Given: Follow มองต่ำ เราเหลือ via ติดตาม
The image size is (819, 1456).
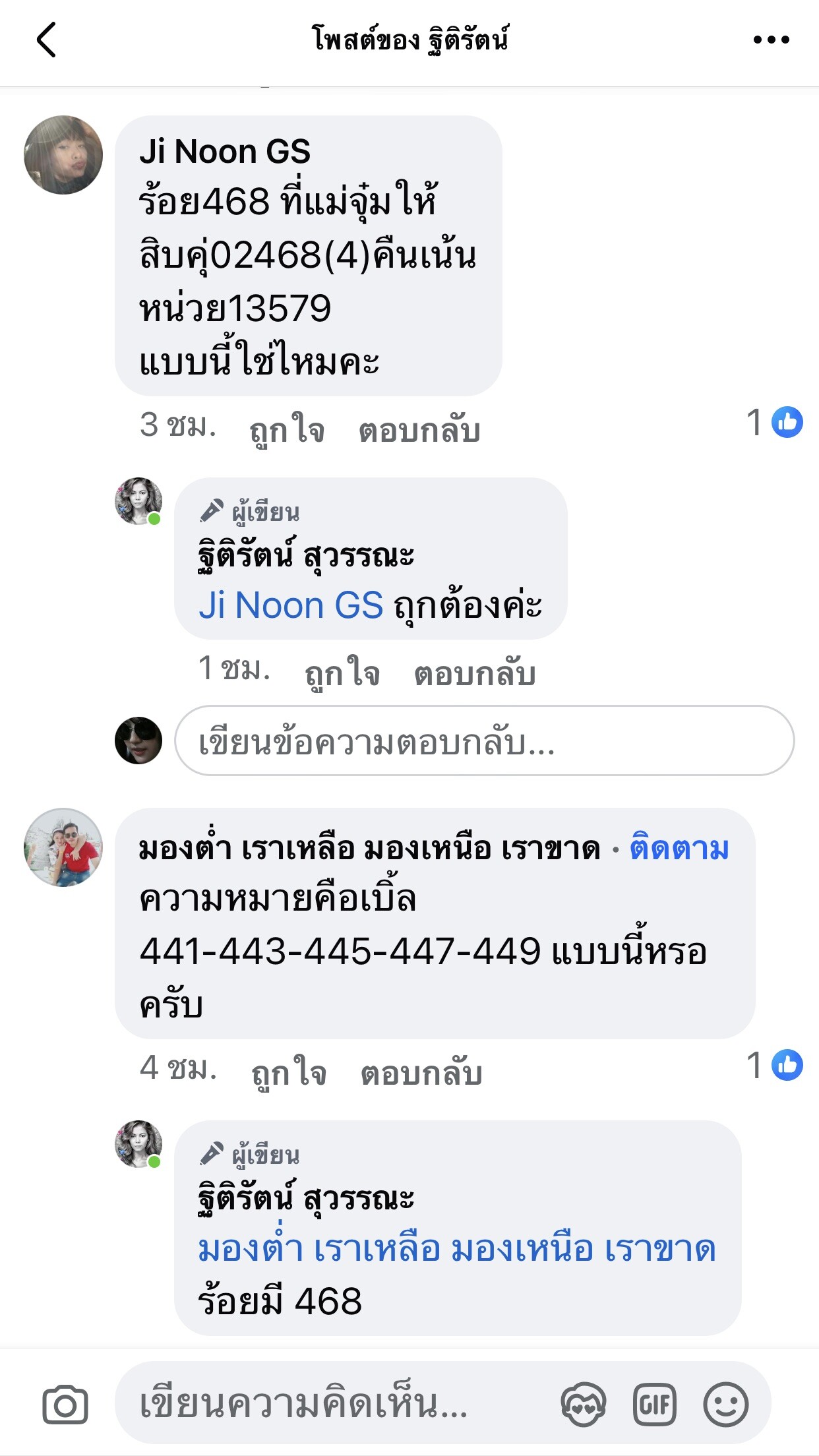Looking at the screenshot, I should [x=679, y=847].
